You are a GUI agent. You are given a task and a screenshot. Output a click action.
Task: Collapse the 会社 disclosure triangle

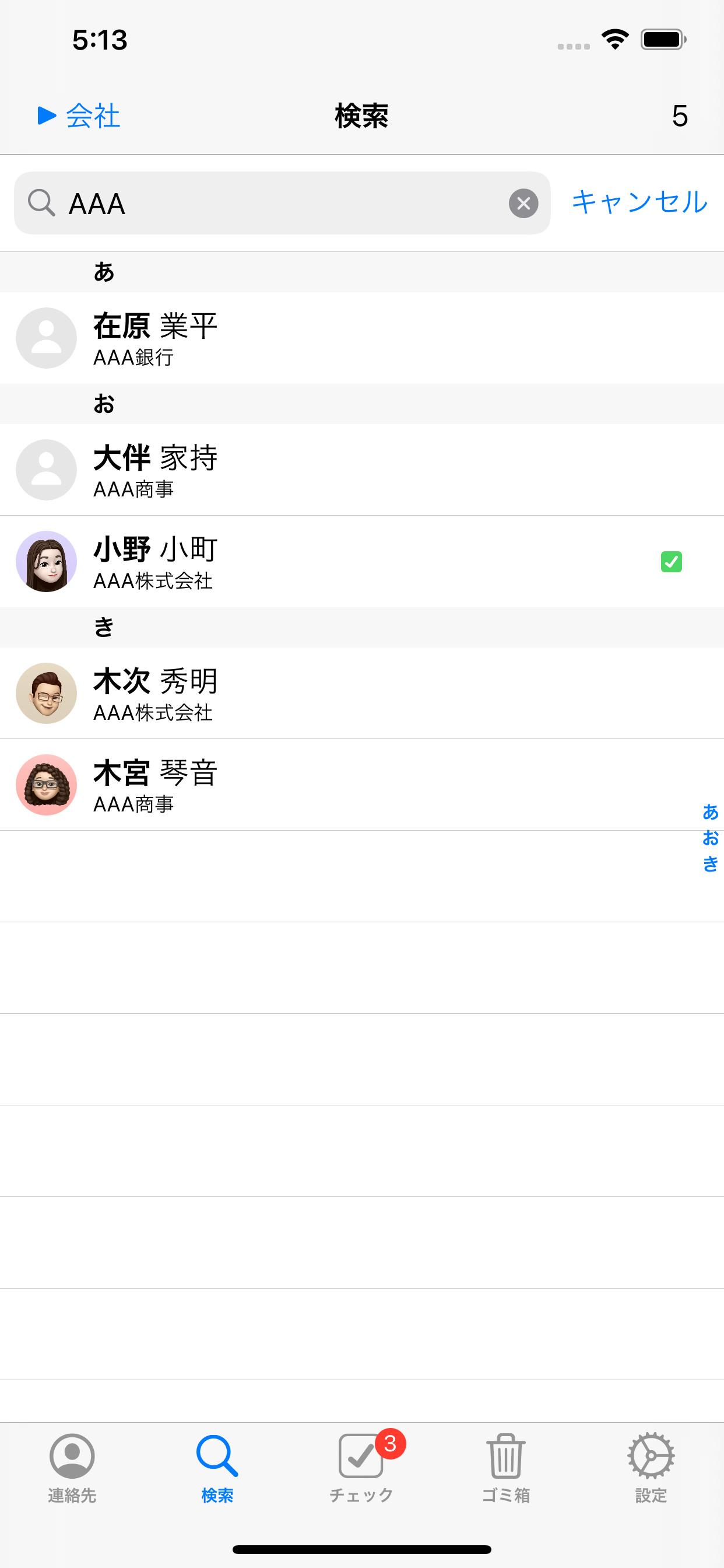(45, 117)
